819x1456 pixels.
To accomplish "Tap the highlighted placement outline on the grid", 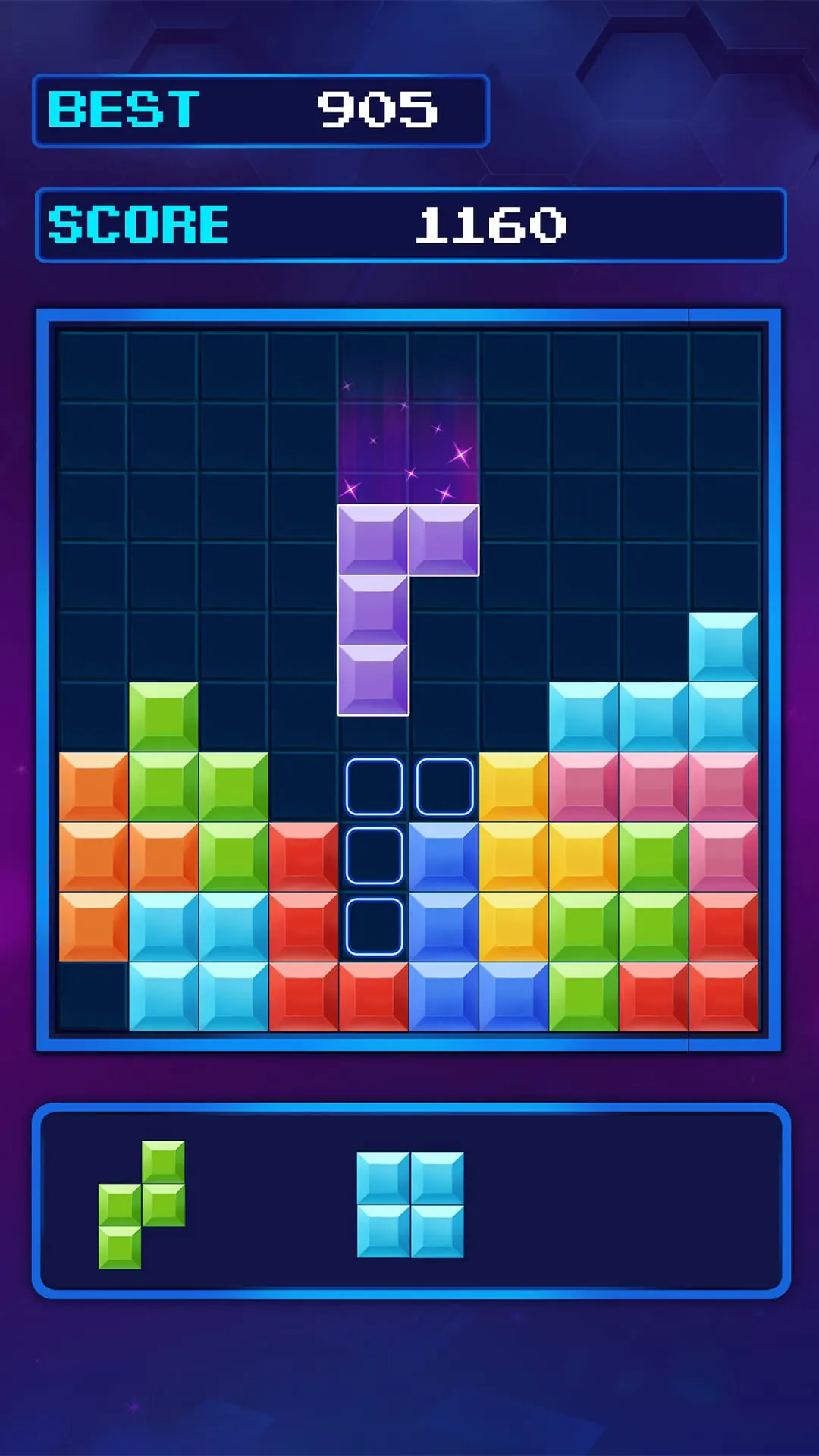I will click(374, 857).
